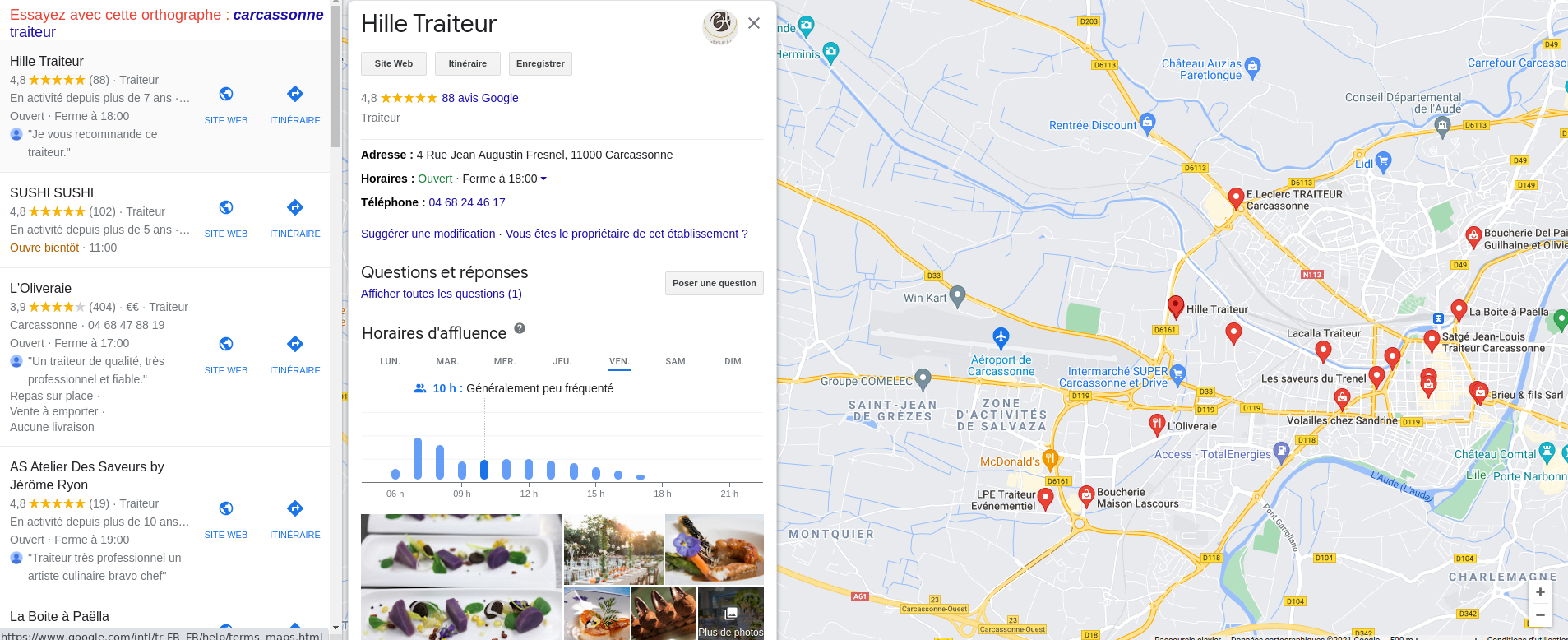Open the 88 avis Google reviews

click(479, 98)
